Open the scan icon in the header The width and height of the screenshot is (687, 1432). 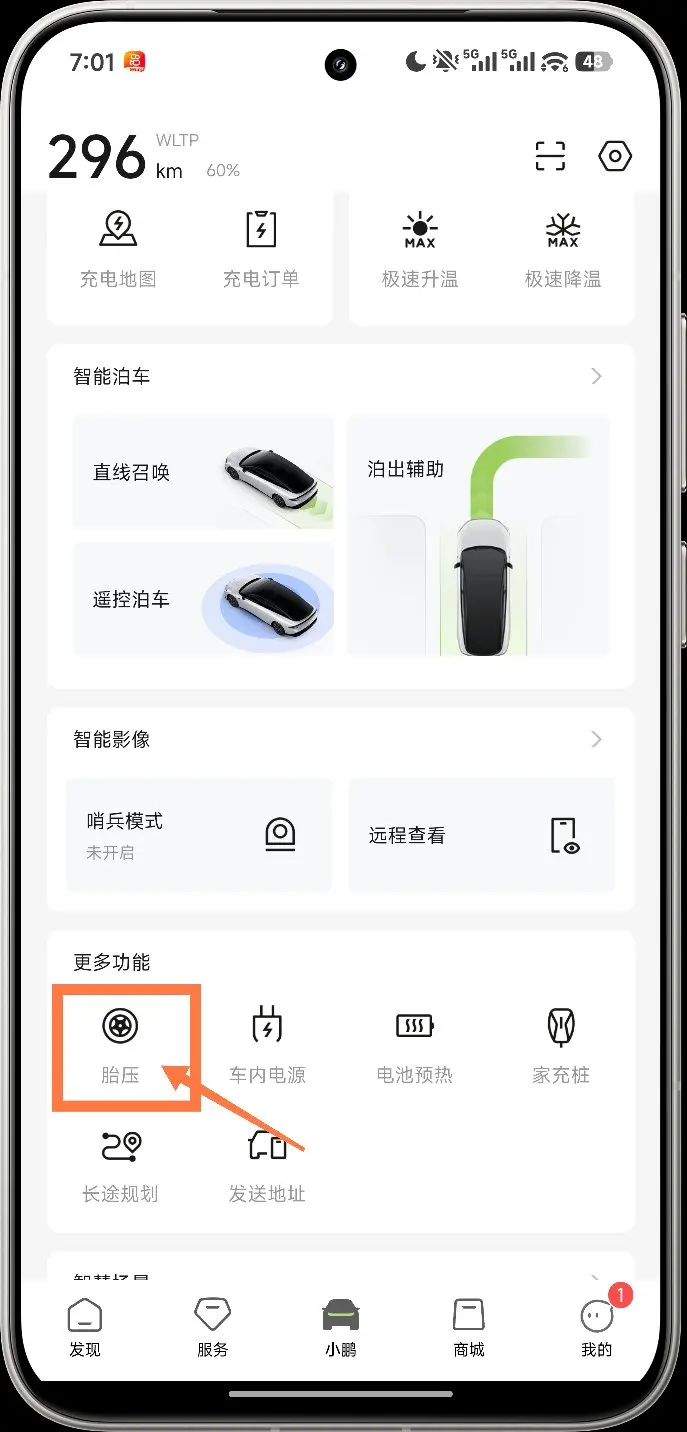point(550,157)
